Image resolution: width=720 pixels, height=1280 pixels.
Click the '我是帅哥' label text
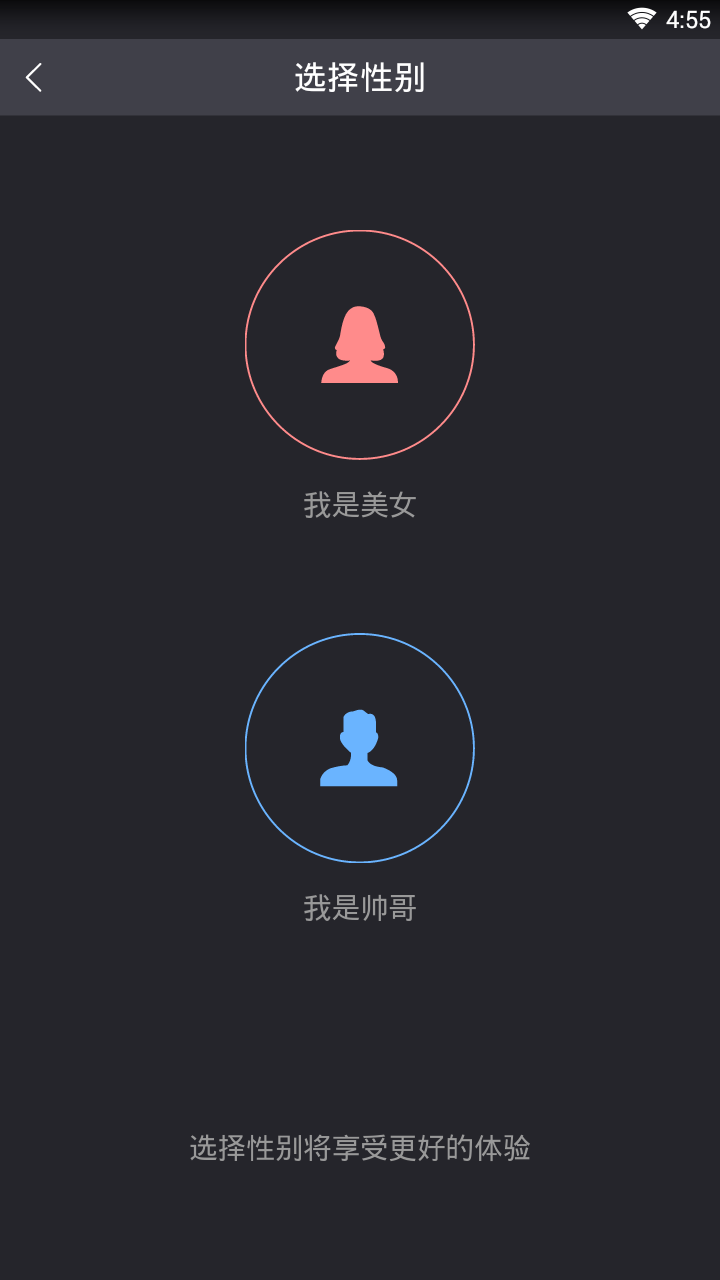(x=360, y=908)
